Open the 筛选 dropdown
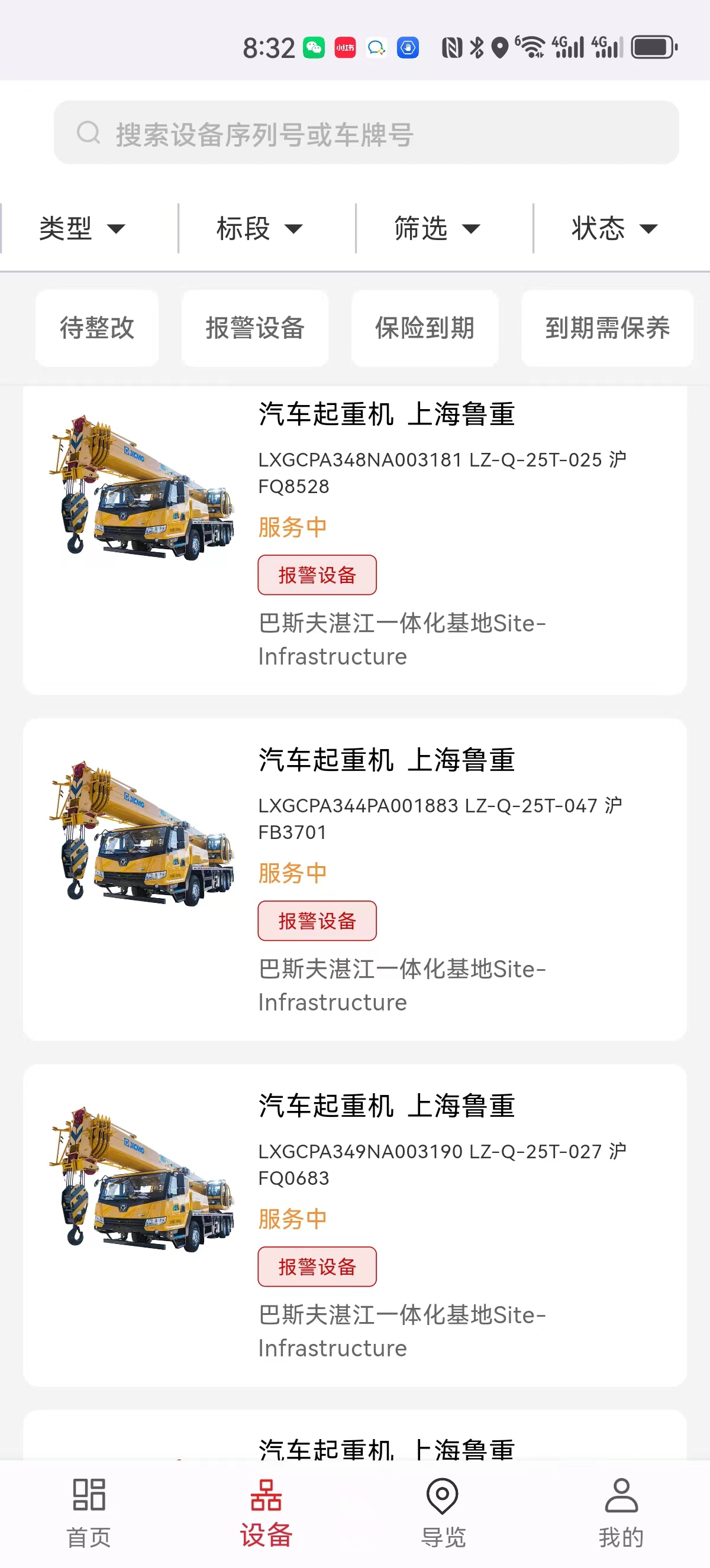 pyautogui.click(x=438, y=229)
